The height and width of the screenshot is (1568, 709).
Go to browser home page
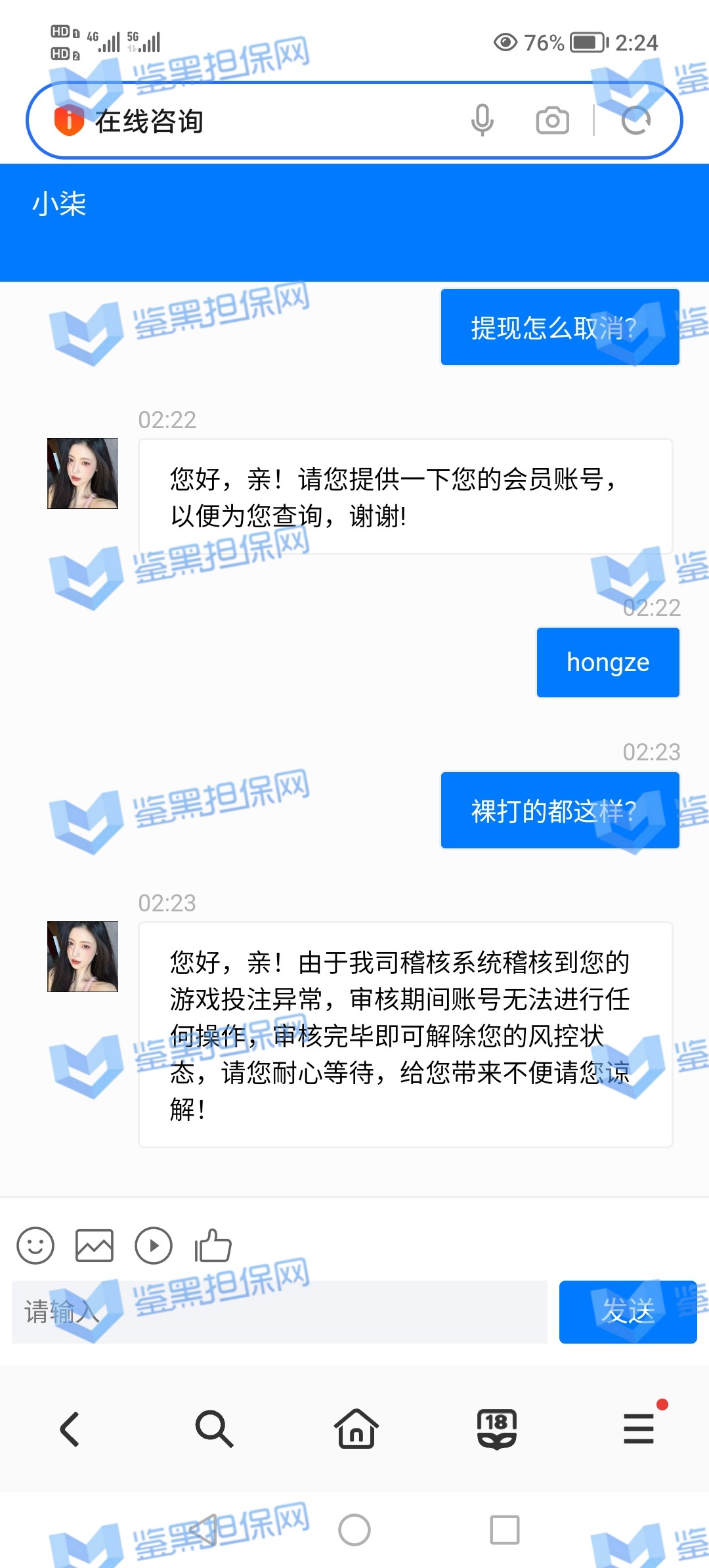pos(356,1428)
